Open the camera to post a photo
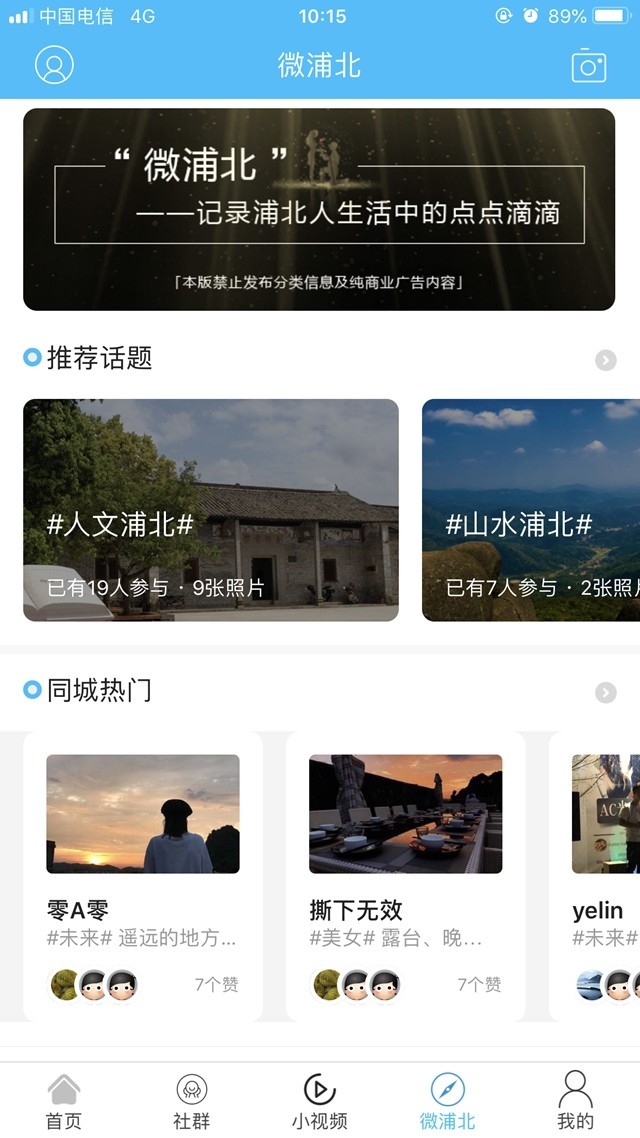The image size is (640, 1138). [589, 66]
